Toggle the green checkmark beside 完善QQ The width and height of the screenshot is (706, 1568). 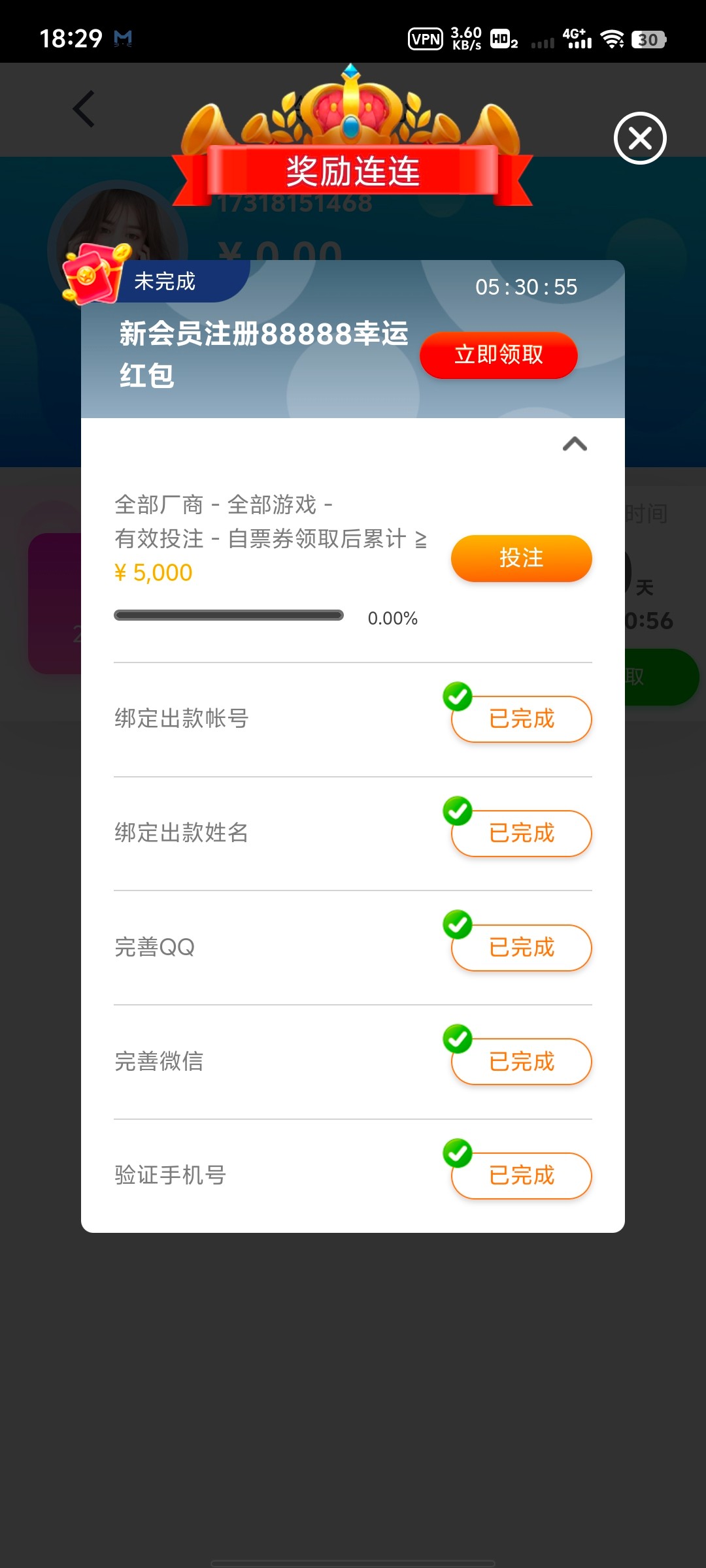click(456, 925)
